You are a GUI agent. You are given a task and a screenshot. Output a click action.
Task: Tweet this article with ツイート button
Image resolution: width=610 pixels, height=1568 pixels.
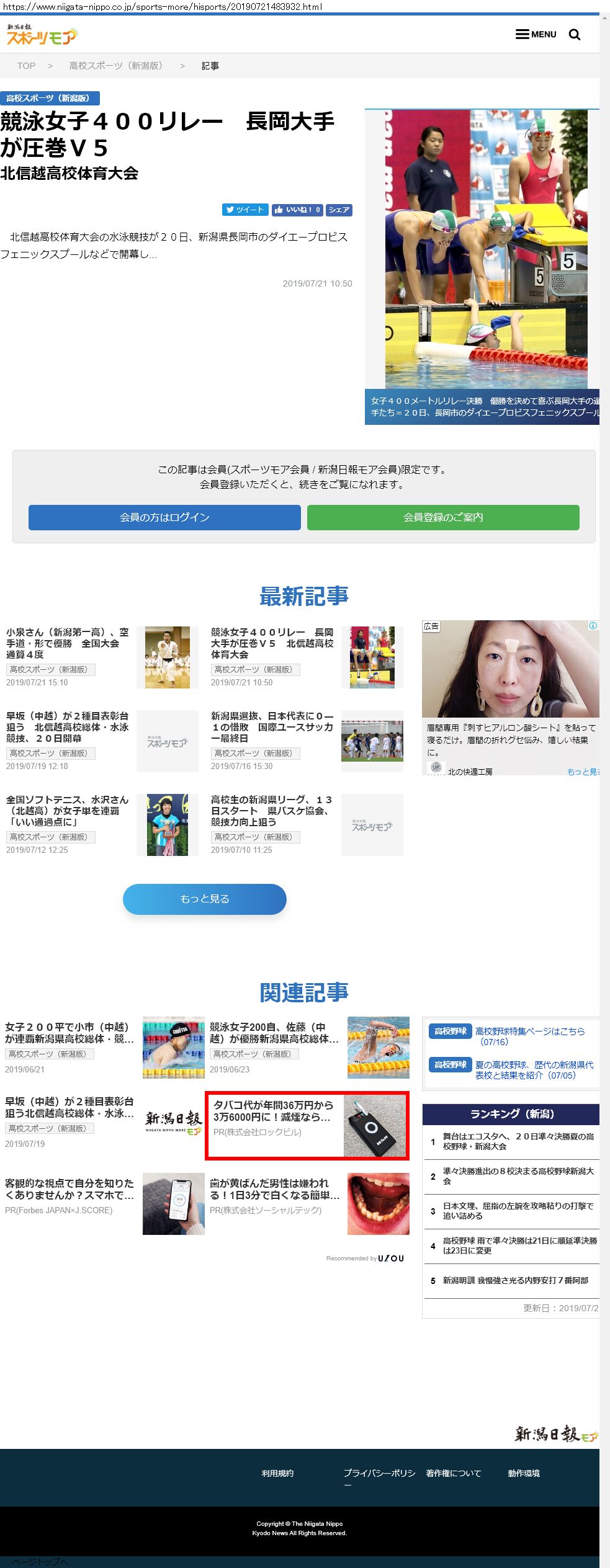coord(245,210)
